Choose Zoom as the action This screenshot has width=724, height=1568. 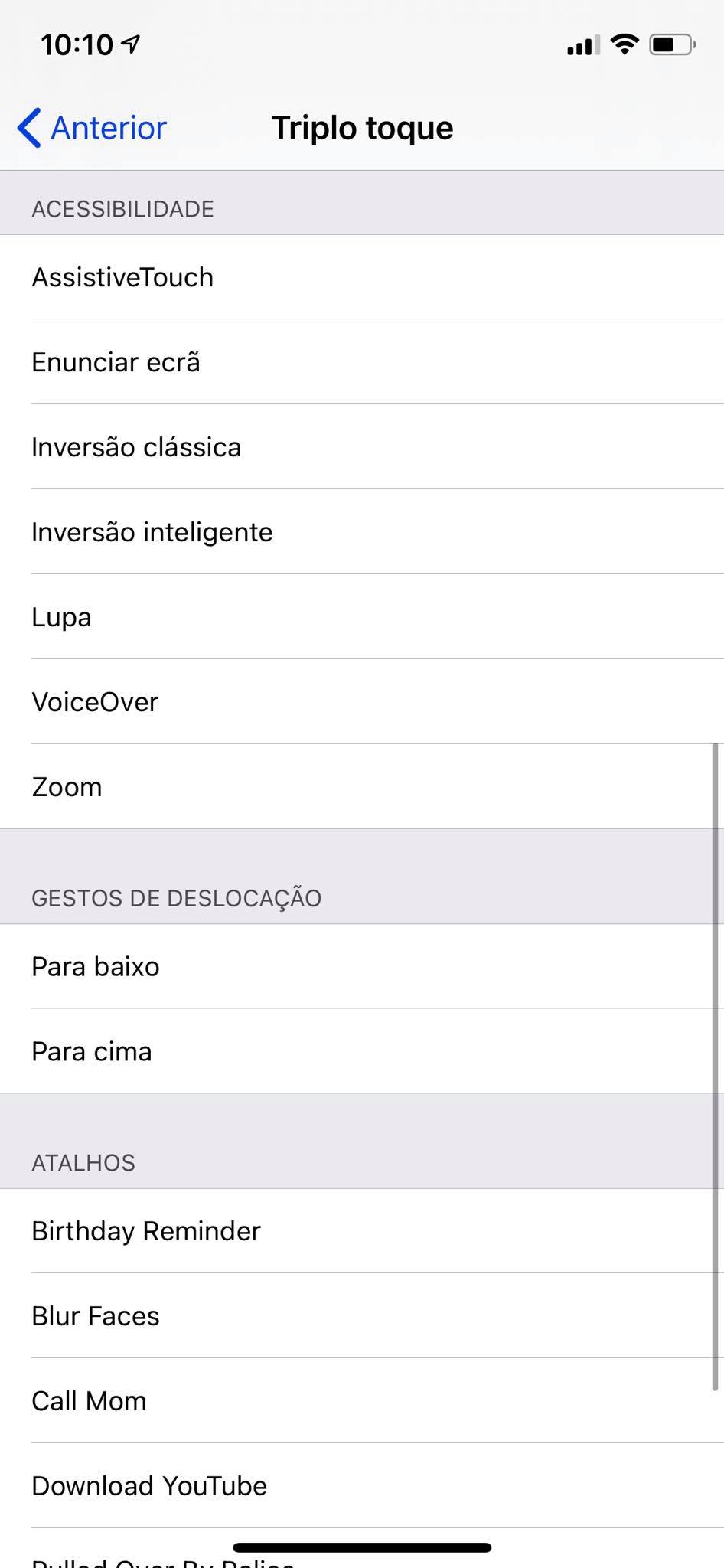(x=362, y=787)
